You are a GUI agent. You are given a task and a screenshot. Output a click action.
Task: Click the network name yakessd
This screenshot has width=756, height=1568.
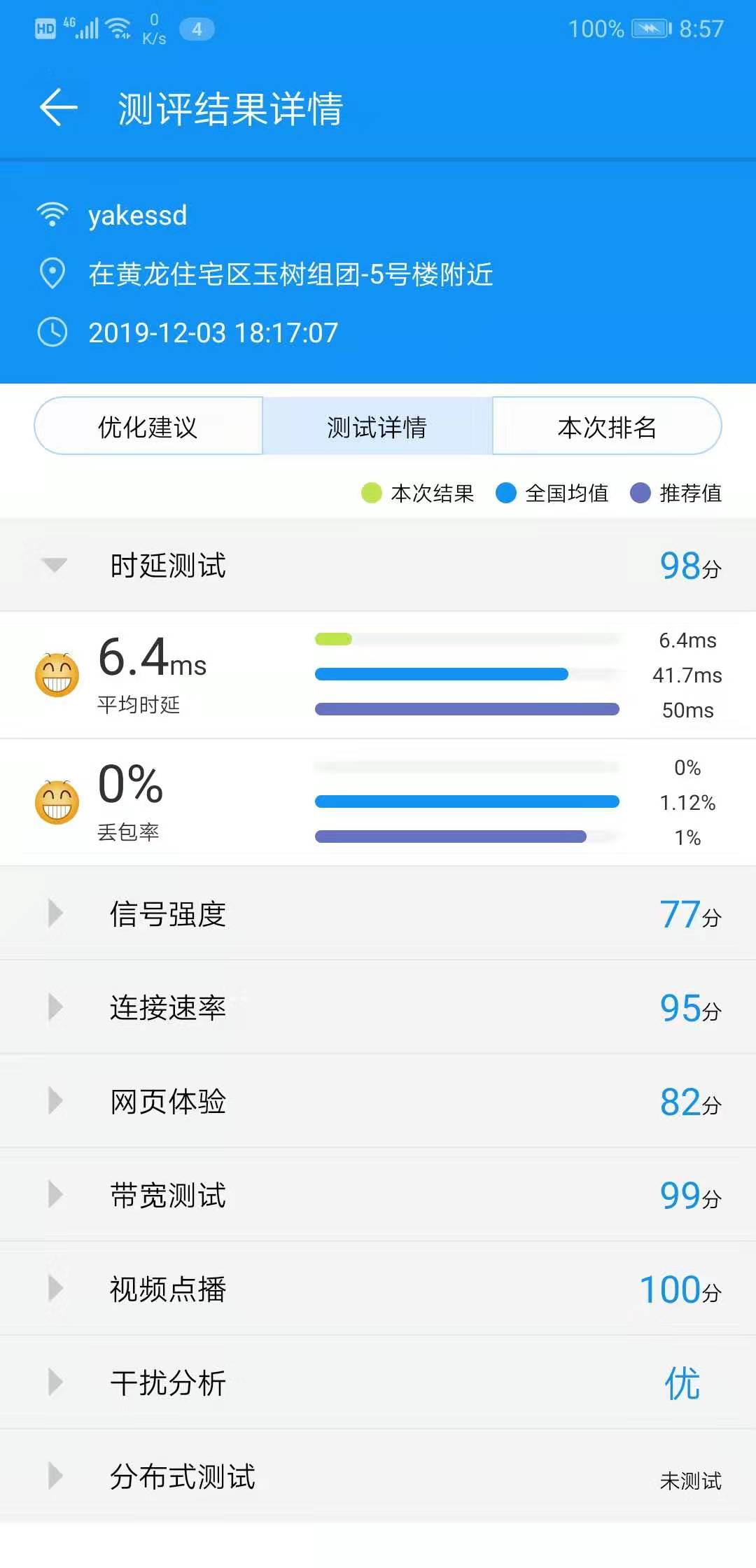(137, 214)
